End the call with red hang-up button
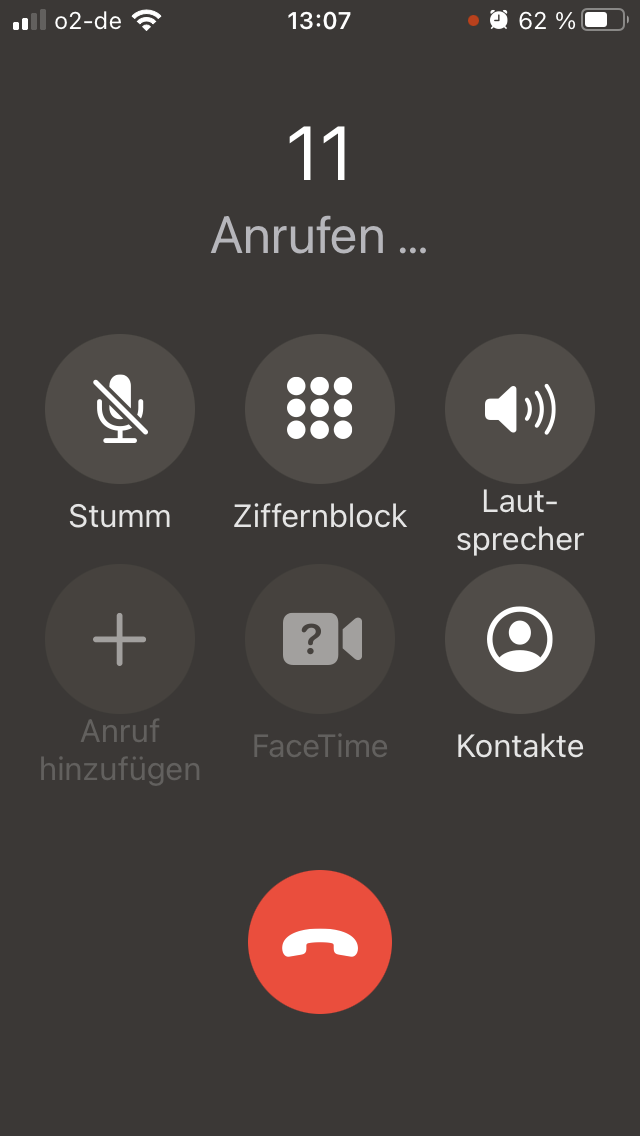The height and width of the screenshot is (1136, 640). coord(320,942)
